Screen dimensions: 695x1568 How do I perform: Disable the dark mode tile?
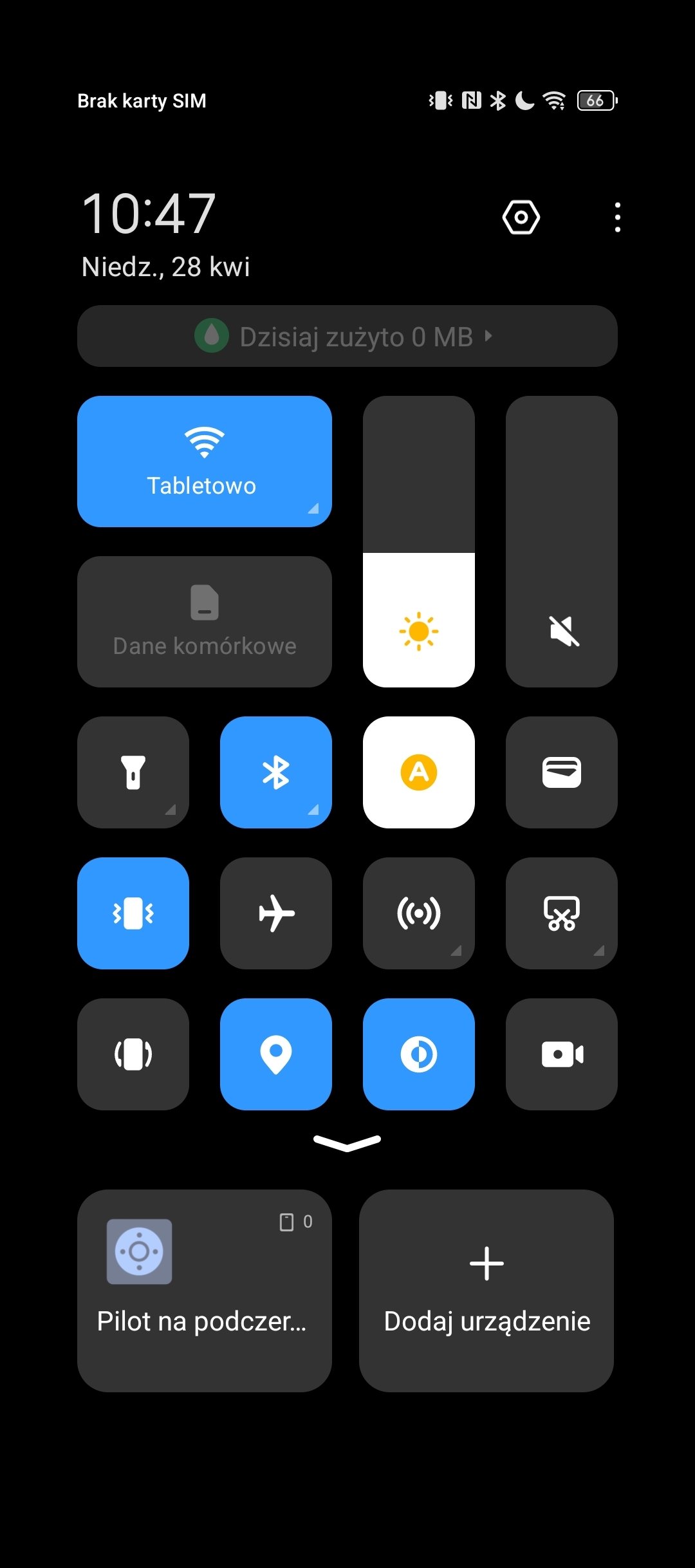coord(419,1054)
